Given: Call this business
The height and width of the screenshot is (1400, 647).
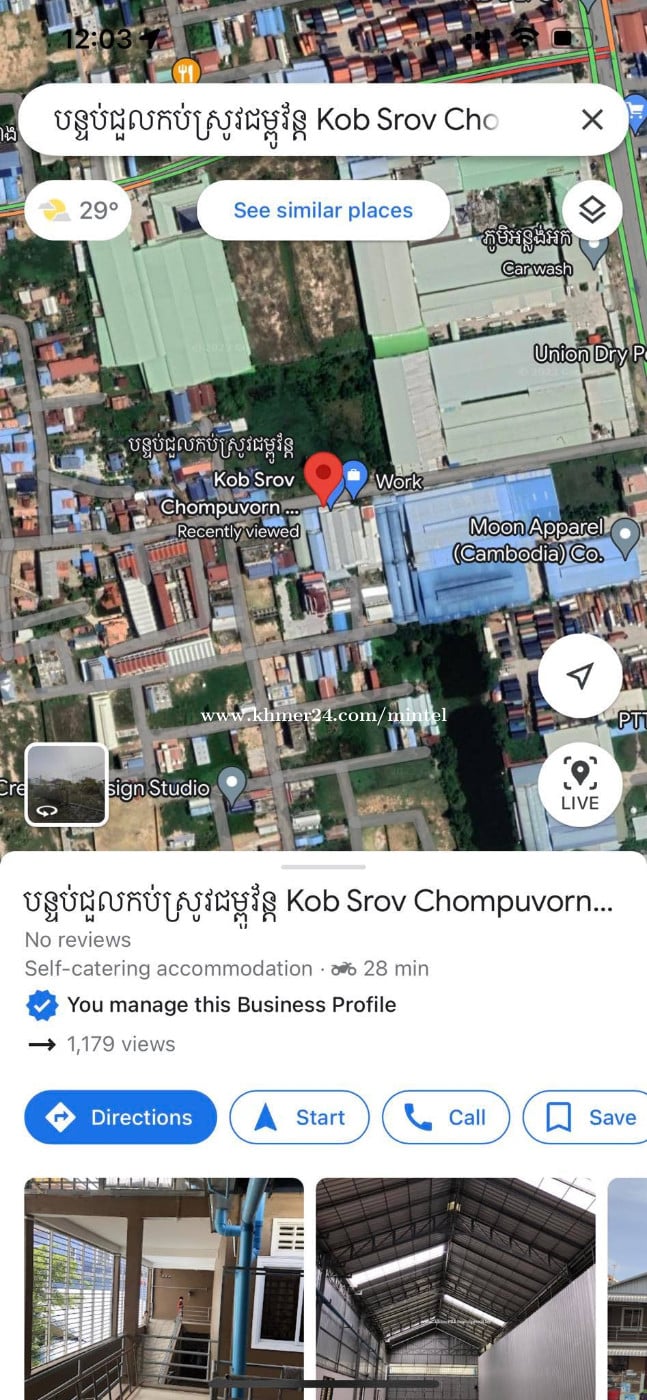Looking at the screenshot, I should [446, 1117].
